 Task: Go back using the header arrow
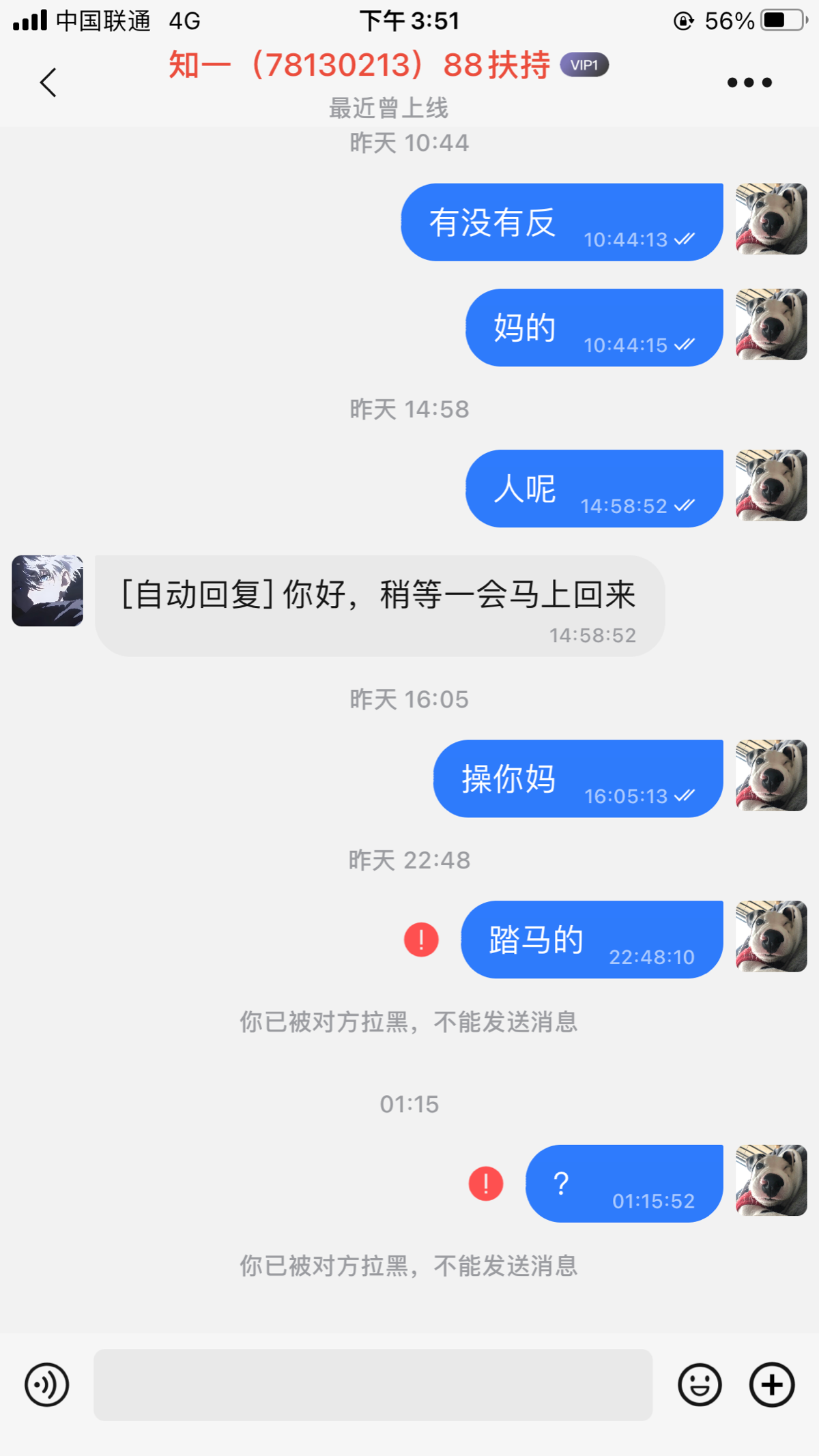click(48, 83)
